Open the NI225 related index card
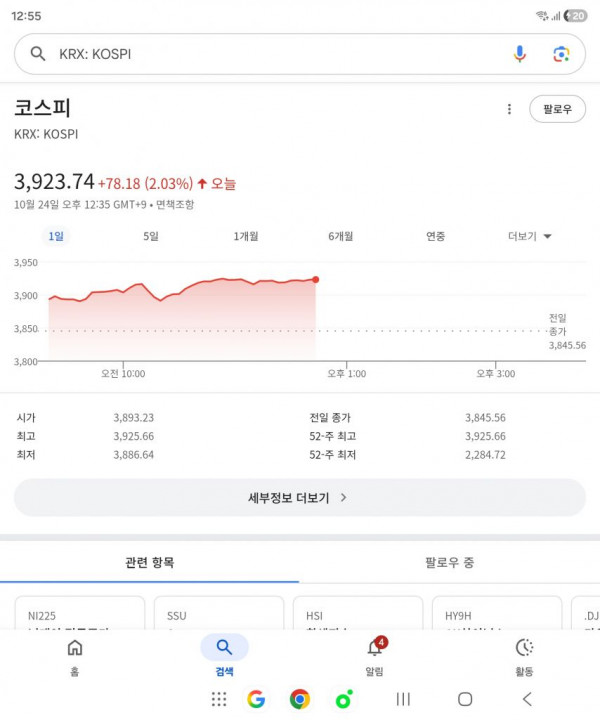This screenshot has height=720, width=600. [x=80, y=615]
